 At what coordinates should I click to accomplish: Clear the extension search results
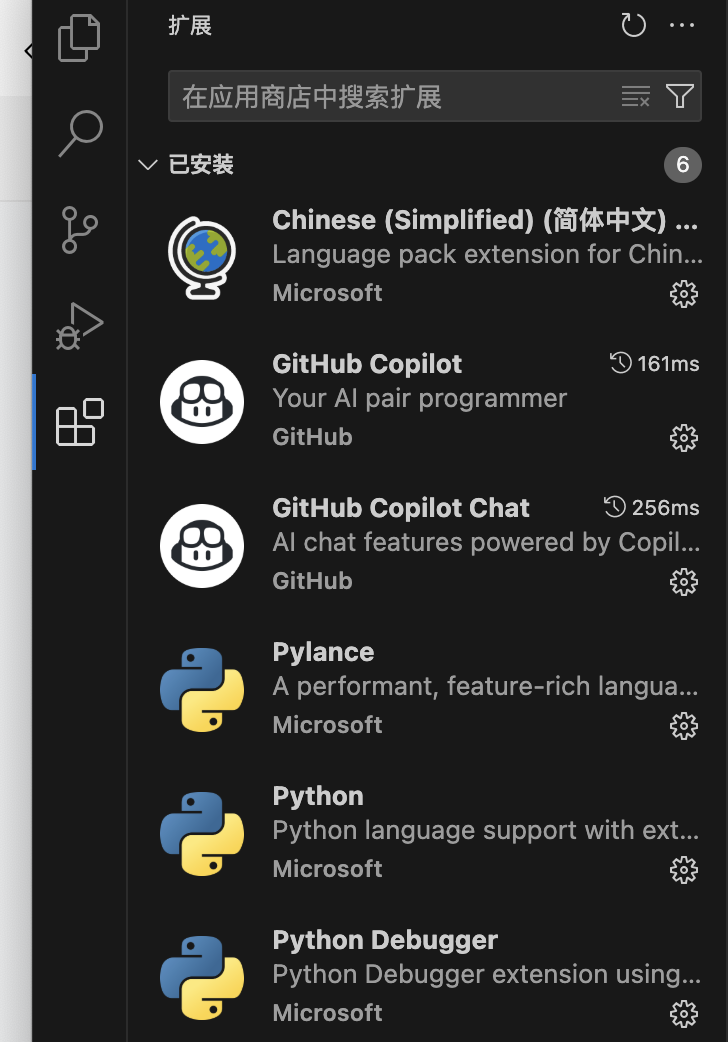[x=636, y=97]
